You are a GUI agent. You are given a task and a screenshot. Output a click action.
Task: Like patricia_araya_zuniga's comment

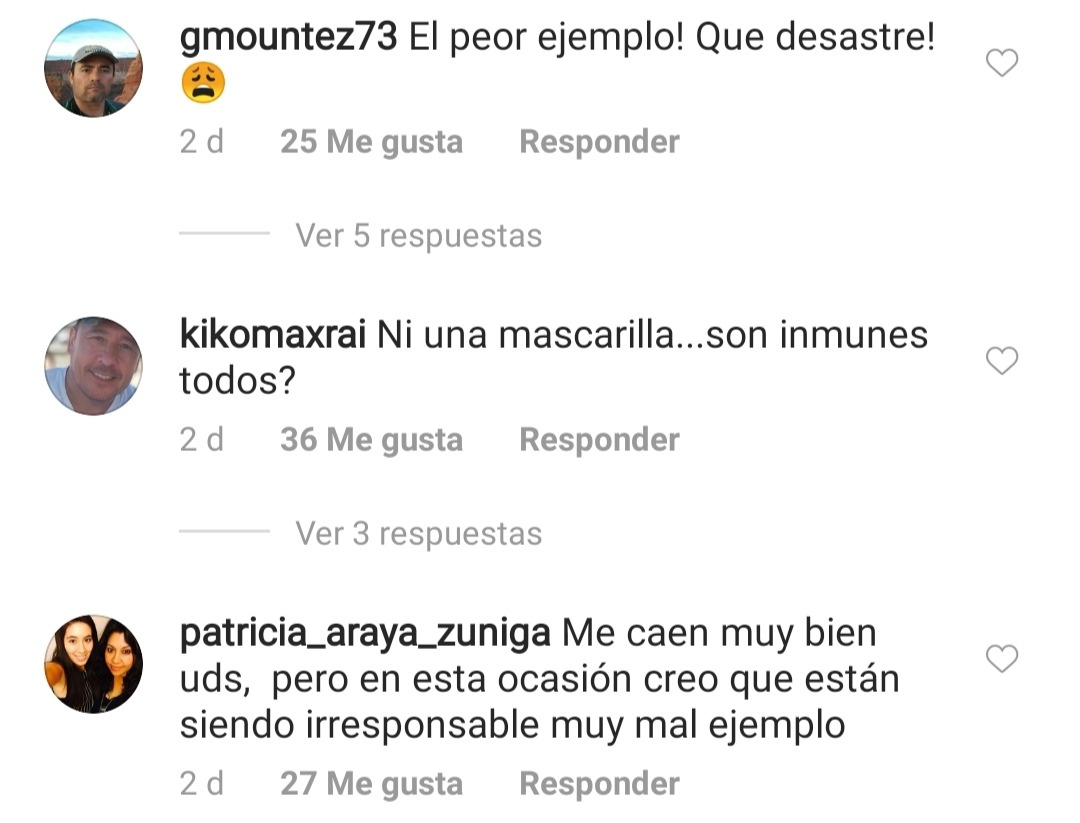pyautogui.click(x=1001, y=658)
